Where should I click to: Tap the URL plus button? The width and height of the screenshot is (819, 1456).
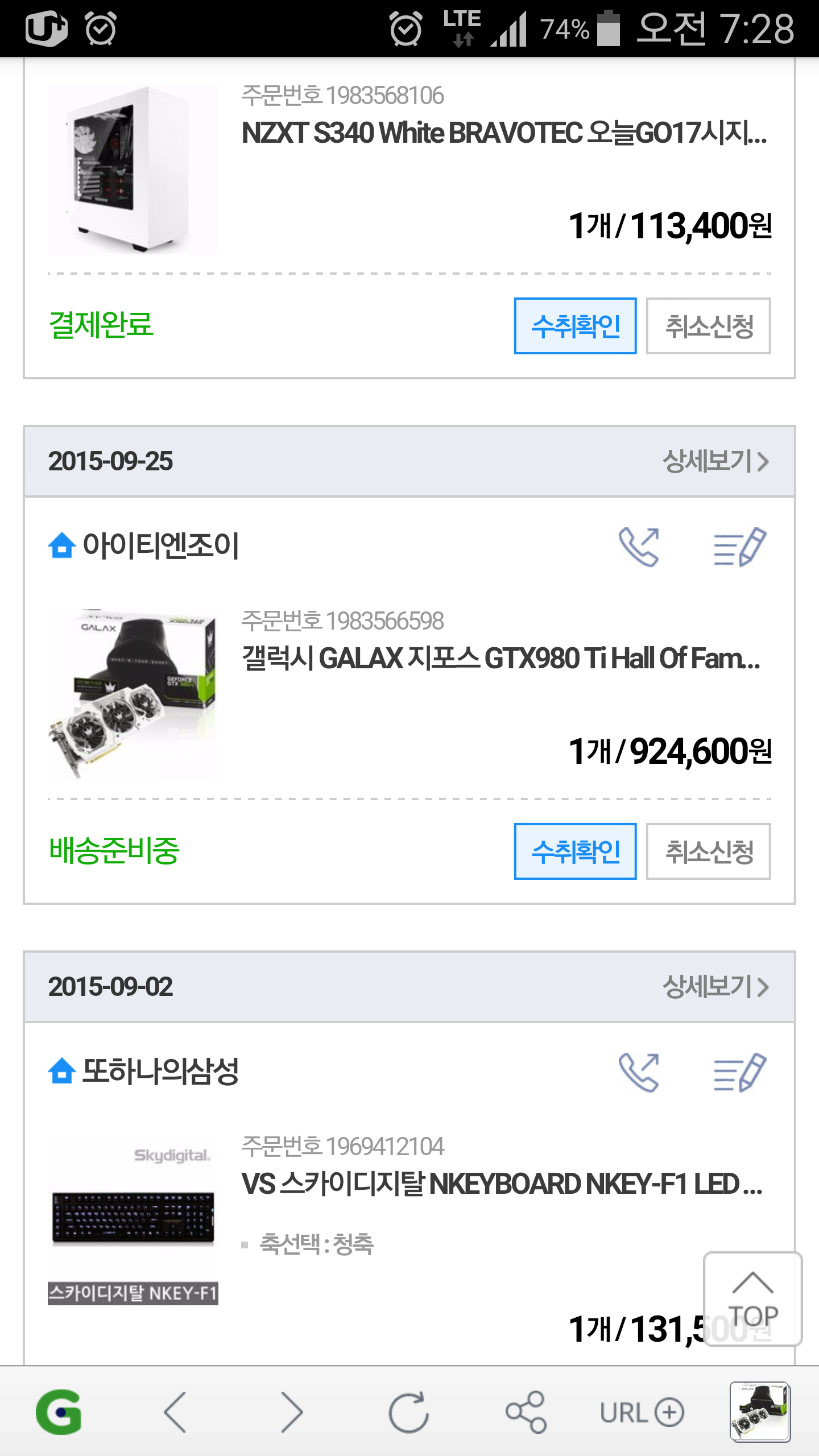point(642,1412)
